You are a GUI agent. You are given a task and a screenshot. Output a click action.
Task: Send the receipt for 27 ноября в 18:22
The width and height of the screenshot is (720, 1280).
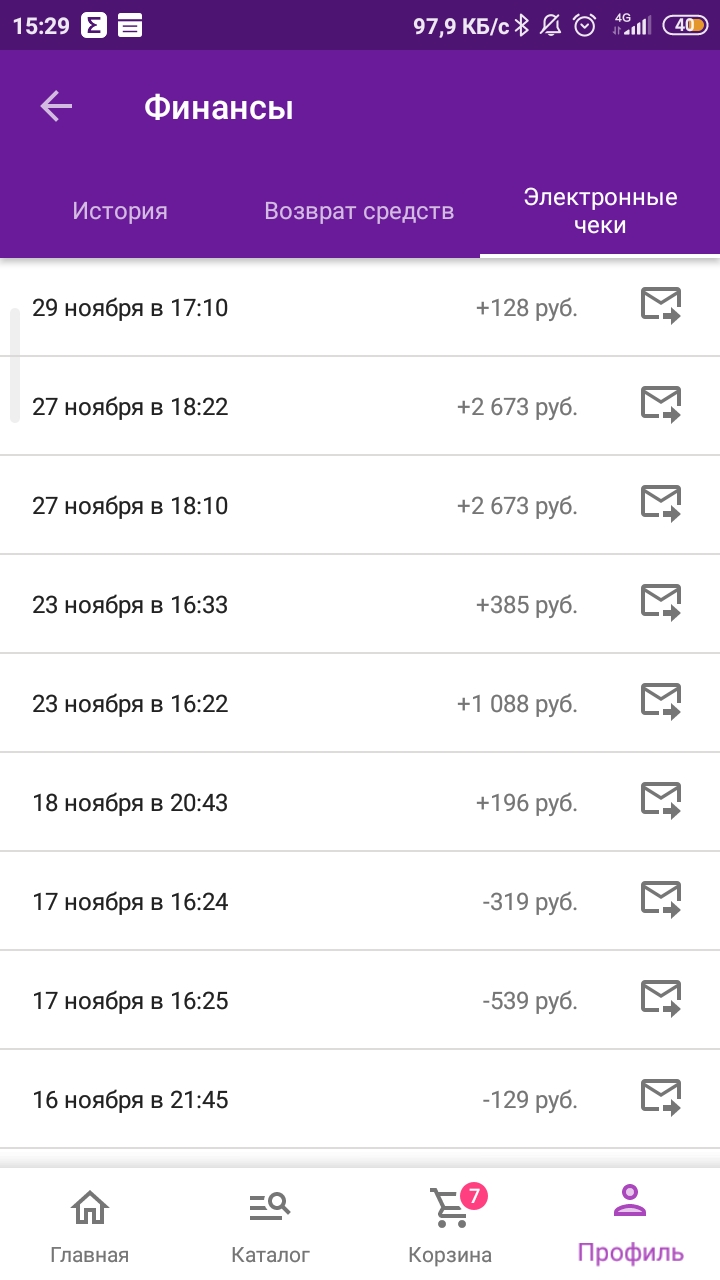[661, 405]
